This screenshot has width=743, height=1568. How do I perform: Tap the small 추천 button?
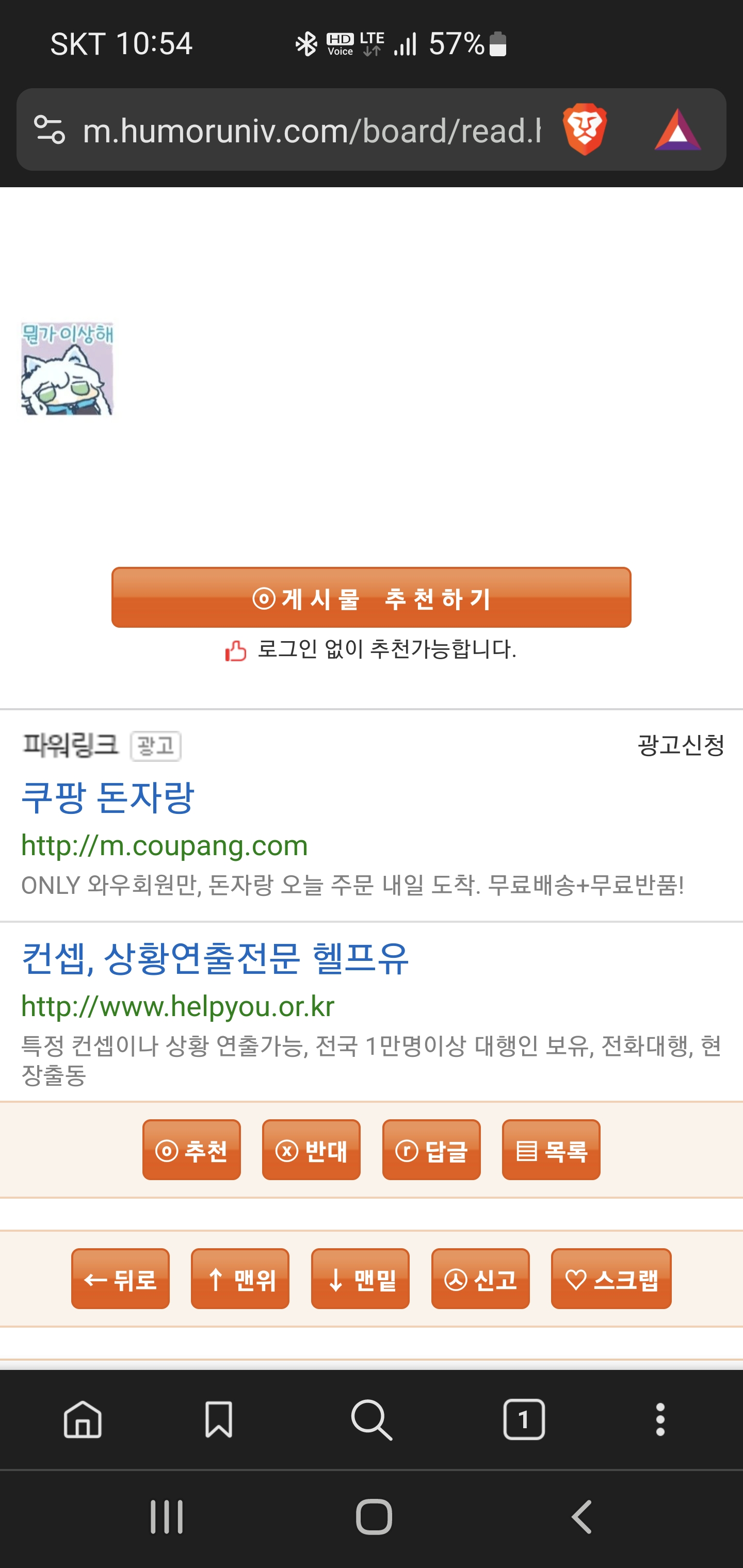pos(191,1150)
